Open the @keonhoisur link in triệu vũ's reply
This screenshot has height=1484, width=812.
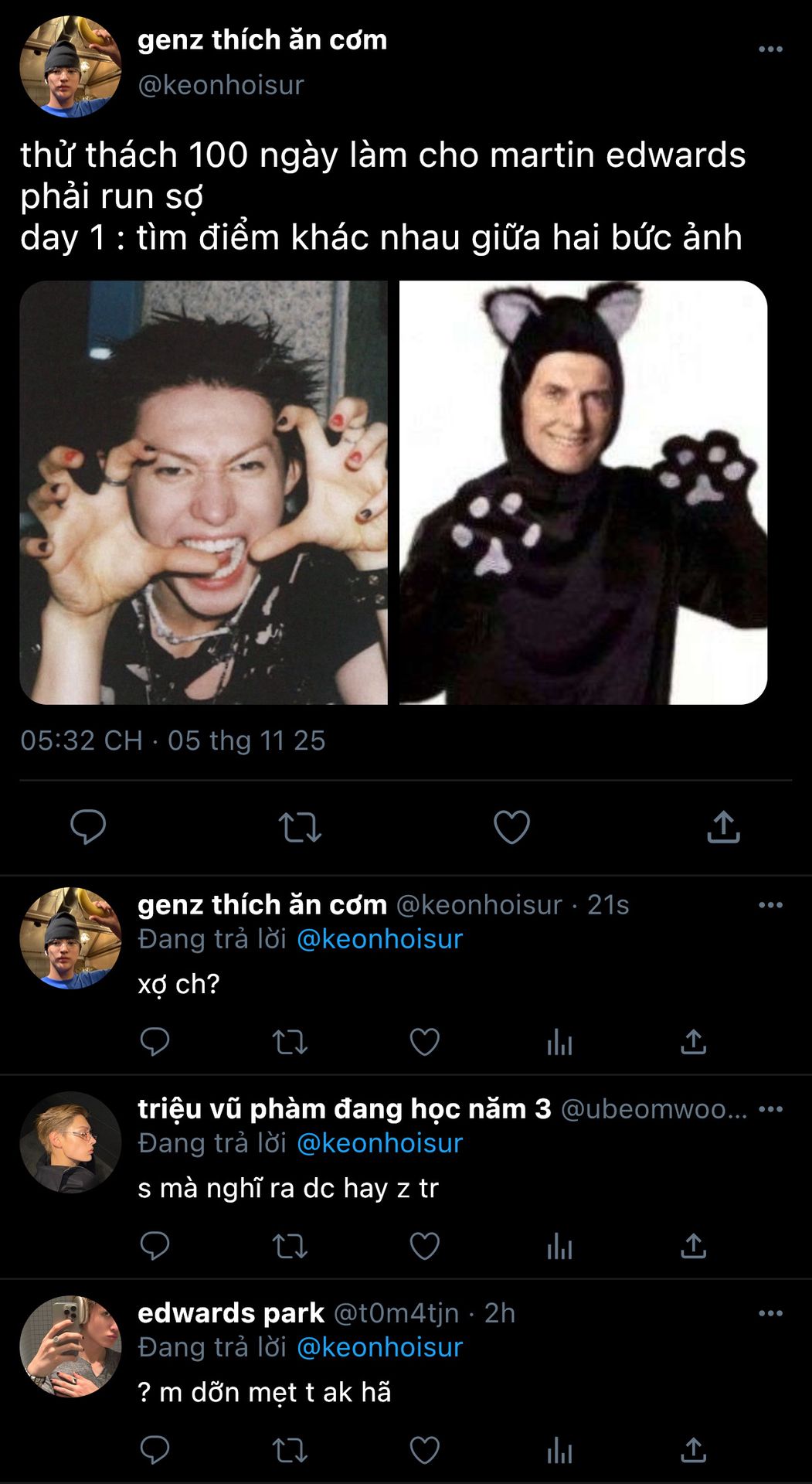(379, 1142)
